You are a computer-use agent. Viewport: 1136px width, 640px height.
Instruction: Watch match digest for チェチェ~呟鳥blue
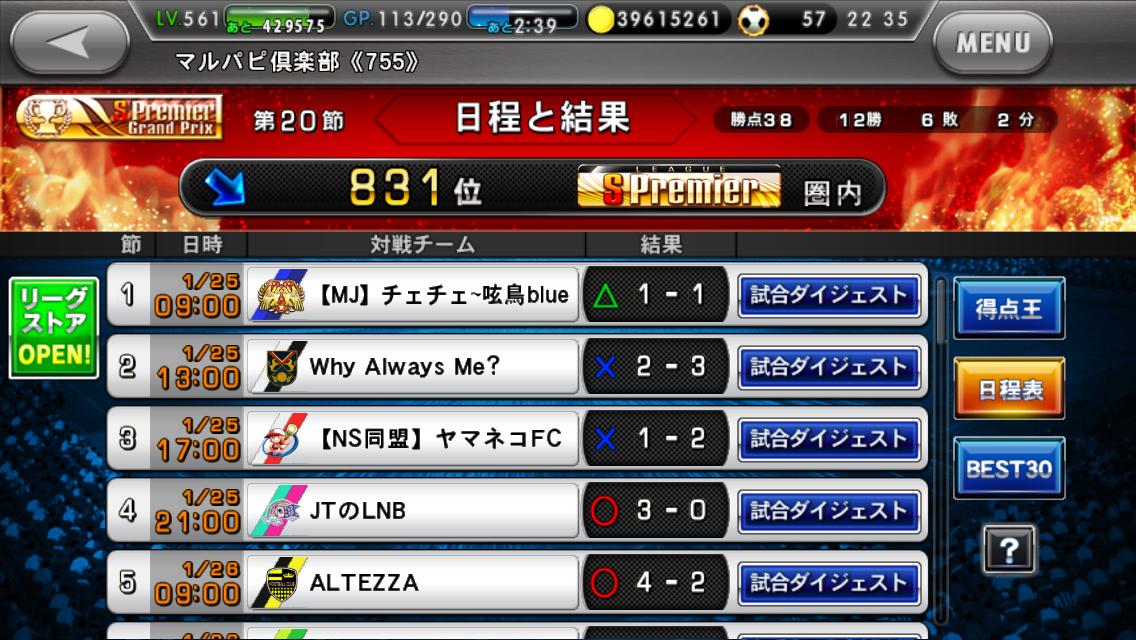pyautogui.click(x=829, y=295)
